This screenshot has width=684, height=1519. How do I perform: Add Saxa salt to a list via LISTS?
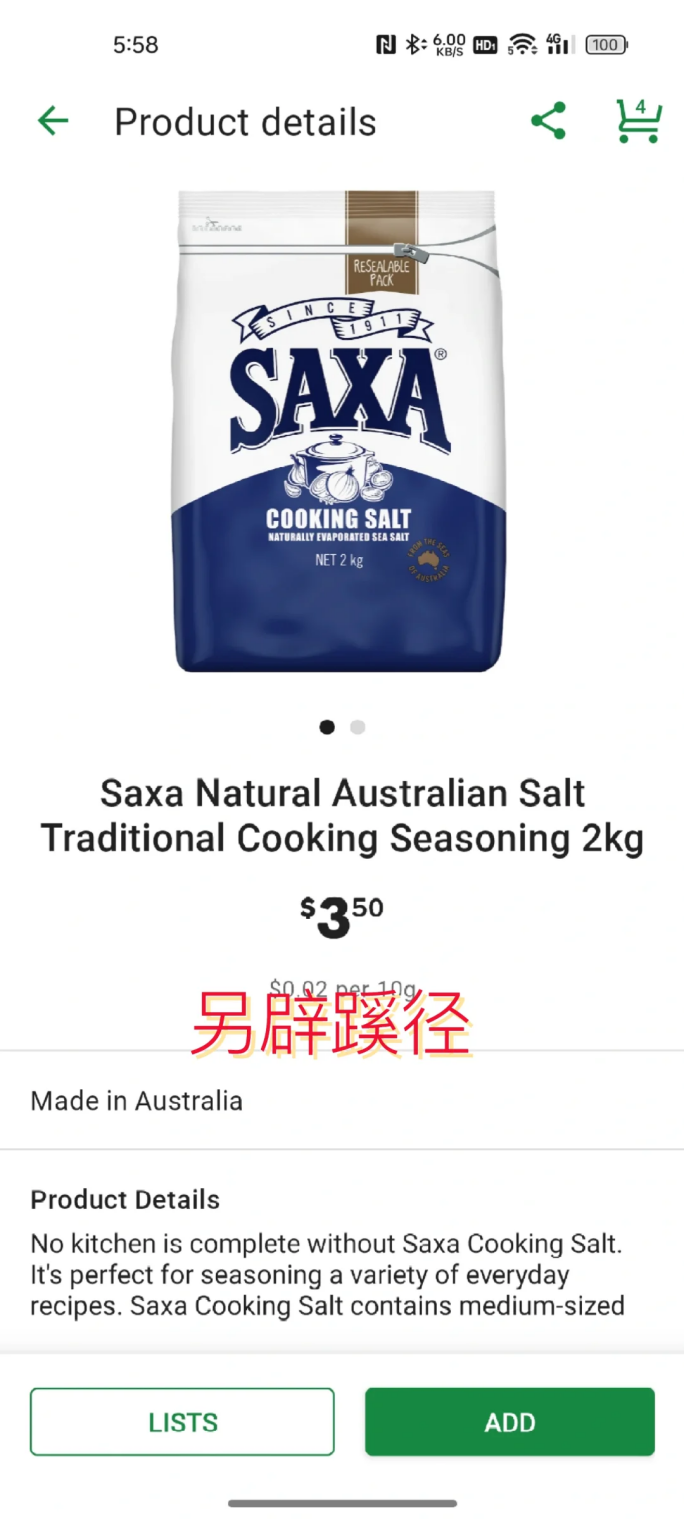point(182,1421)
